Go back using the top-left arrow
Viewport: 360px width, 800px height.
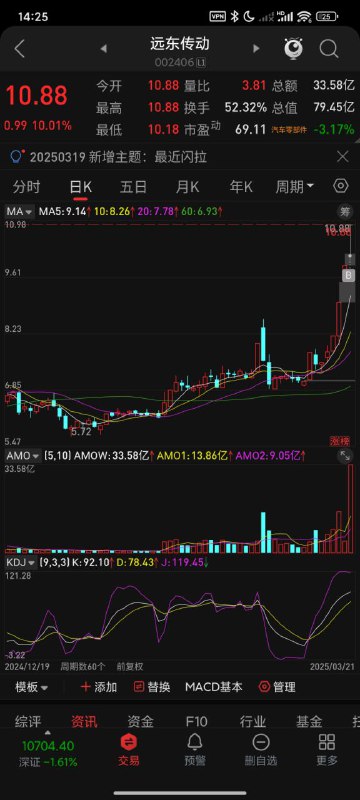click(x=19, y=49)
